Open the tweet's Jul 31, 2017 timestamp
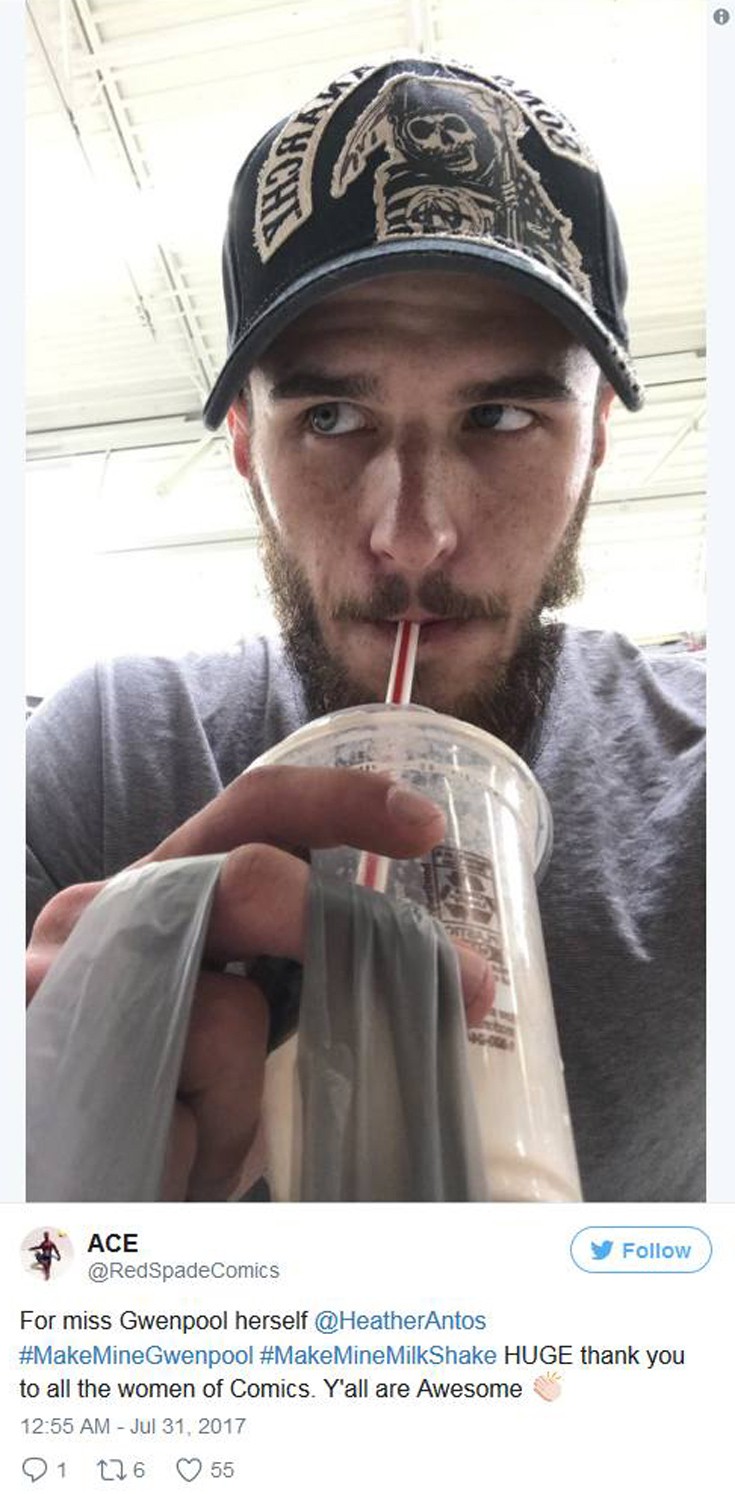 pos(132,1425)
